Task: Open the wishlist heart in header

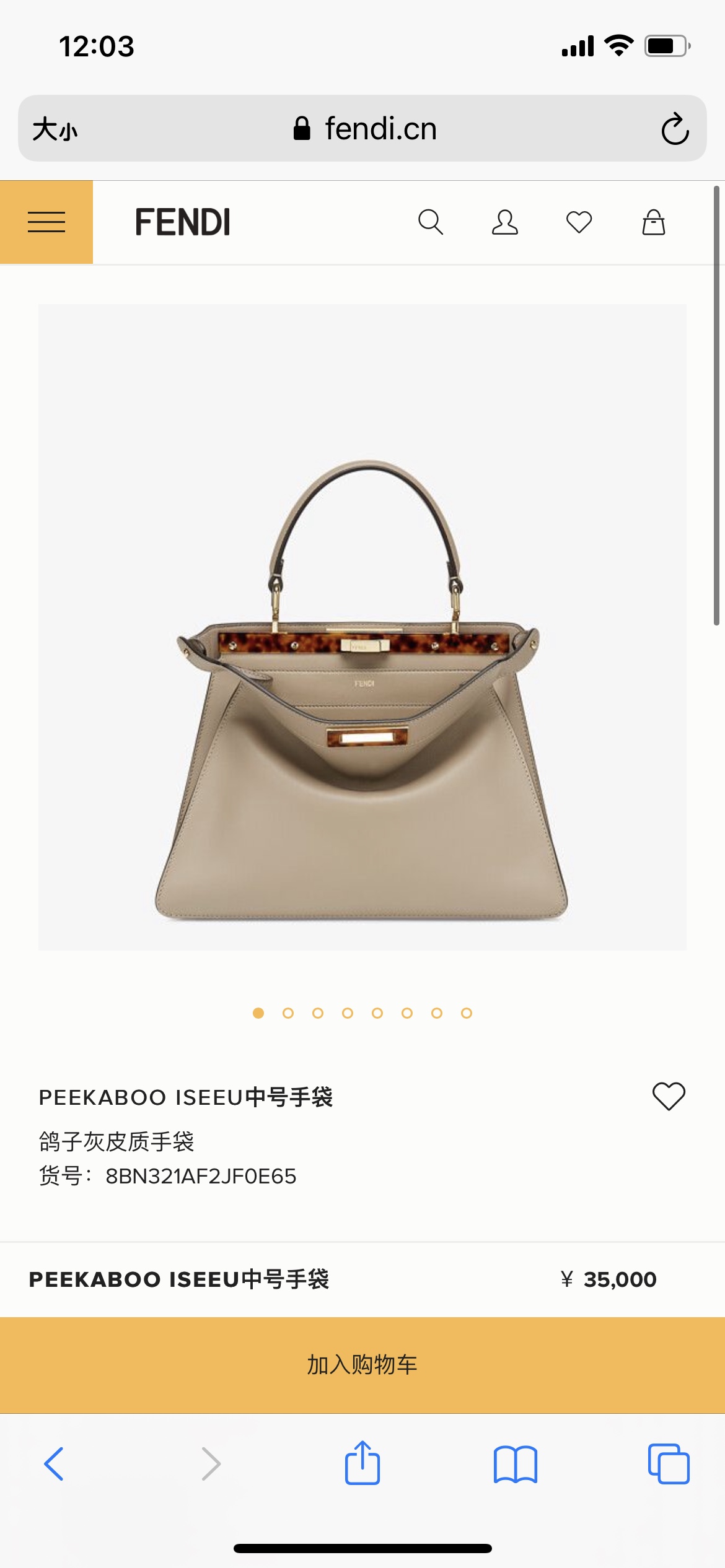Action: (579, 222)
